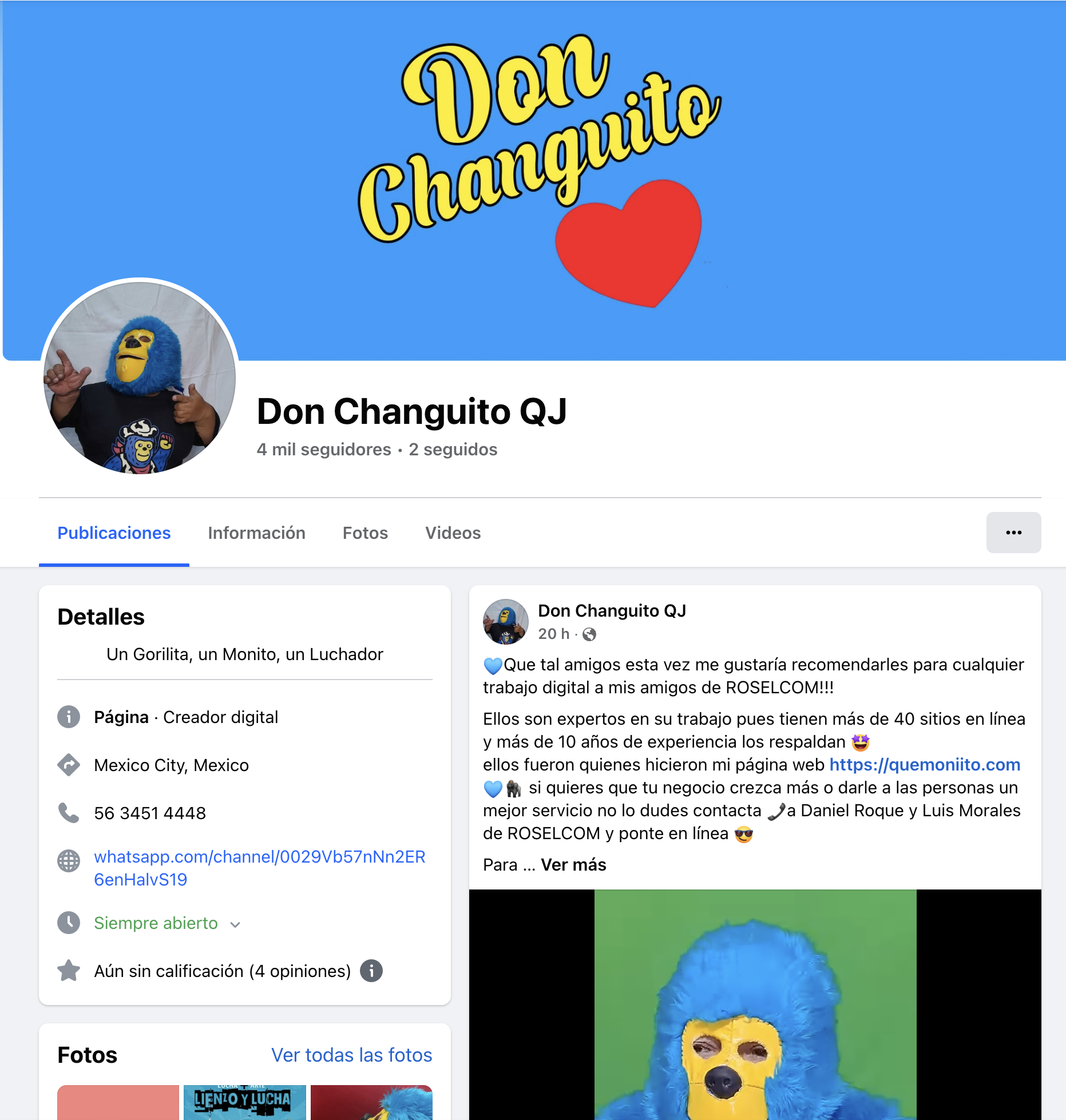Viewport: 1066px width, 1120px height.
Task: Call the phone number 56 3451 4448
Action: 150,813
